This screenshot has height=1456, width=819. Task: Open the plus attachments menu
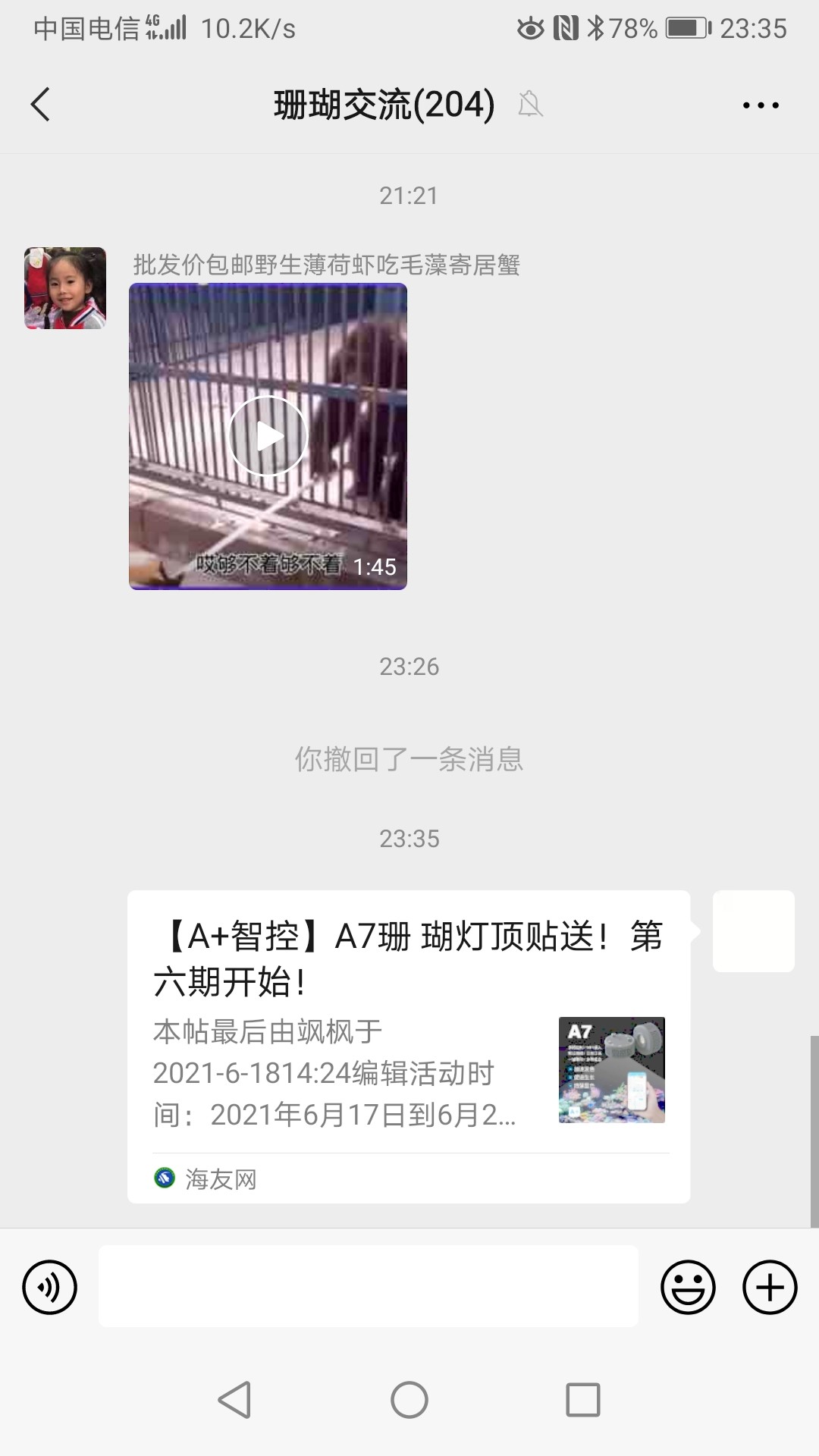click(769, 1287)
